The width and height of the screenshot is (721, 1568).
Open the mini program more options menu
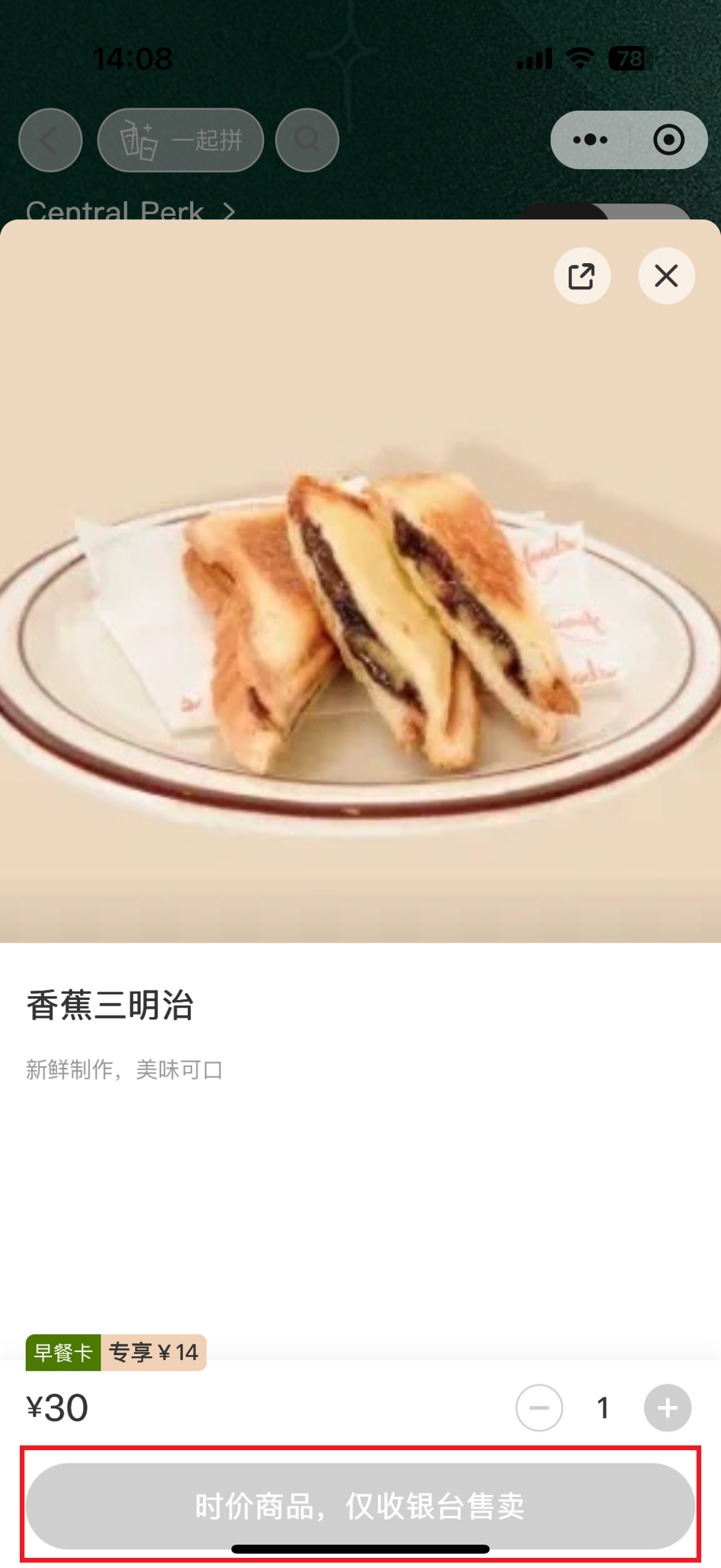pyautogui.click(x=590, y=140)
